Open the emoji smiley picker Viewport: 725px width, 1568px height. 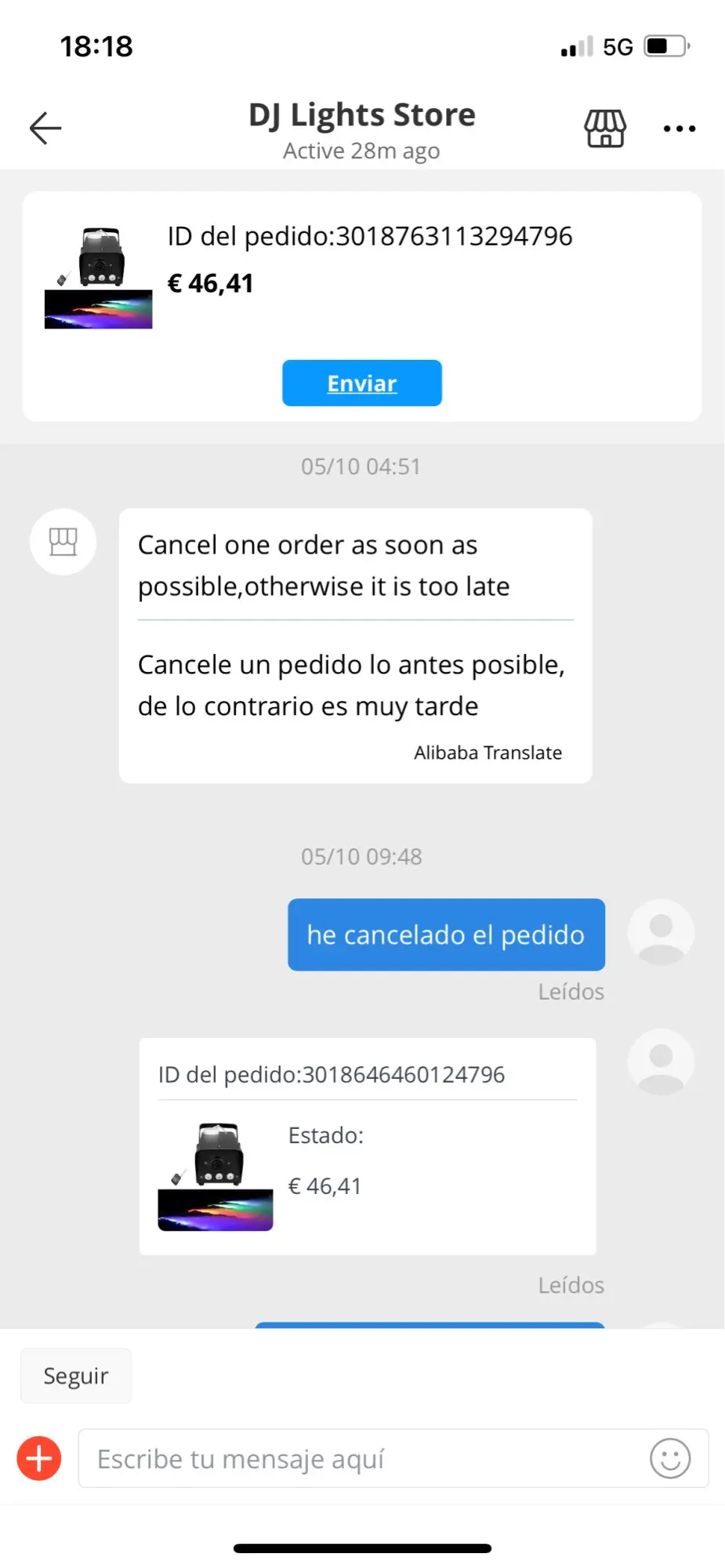click(670, 1459)
